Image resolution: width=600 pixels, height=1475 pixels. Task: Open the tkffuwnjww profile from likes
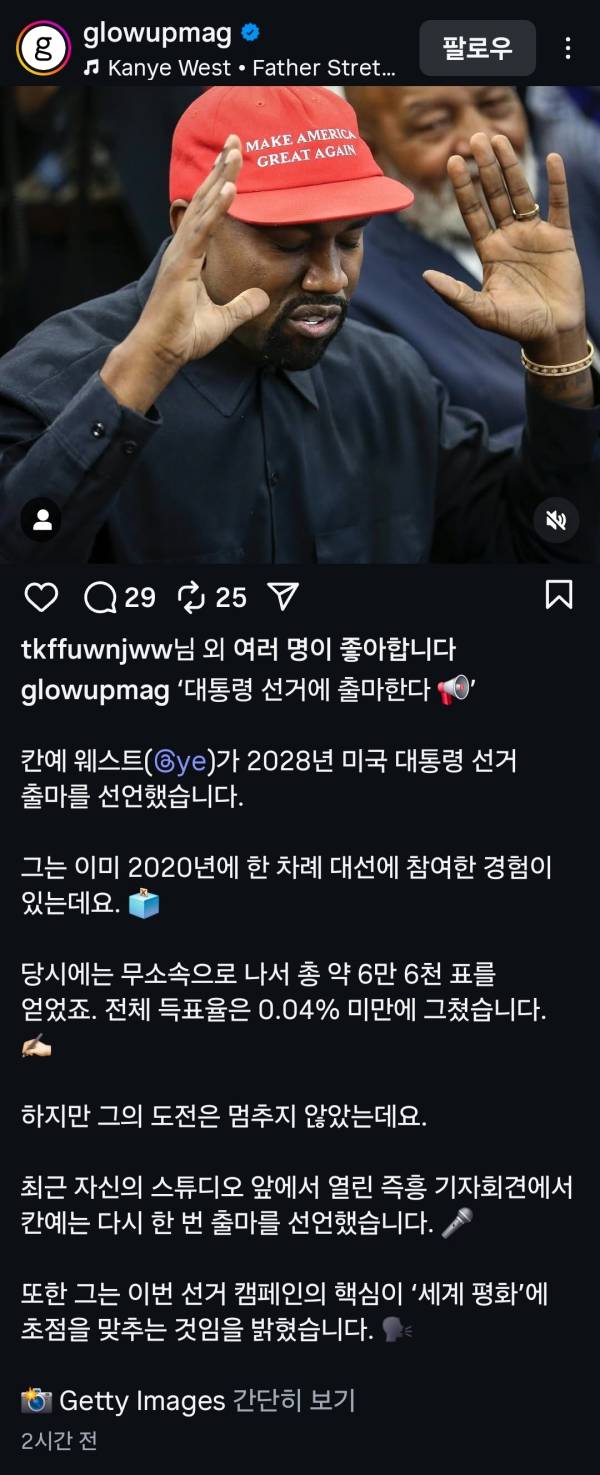[97, 649]
